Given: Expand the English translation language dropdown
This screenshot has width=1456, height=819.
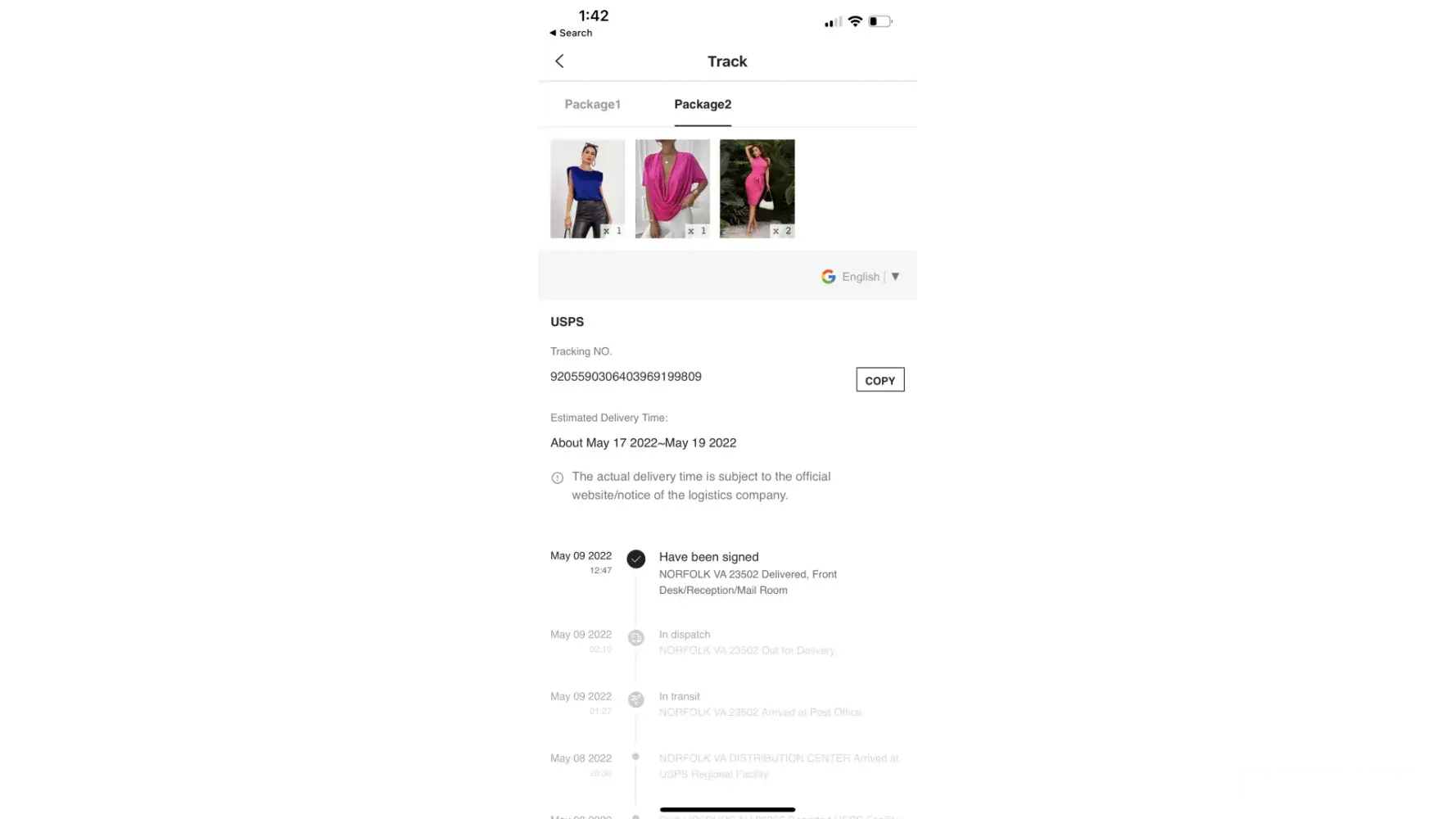Looking at the screenshot, I should coord(894,277).
